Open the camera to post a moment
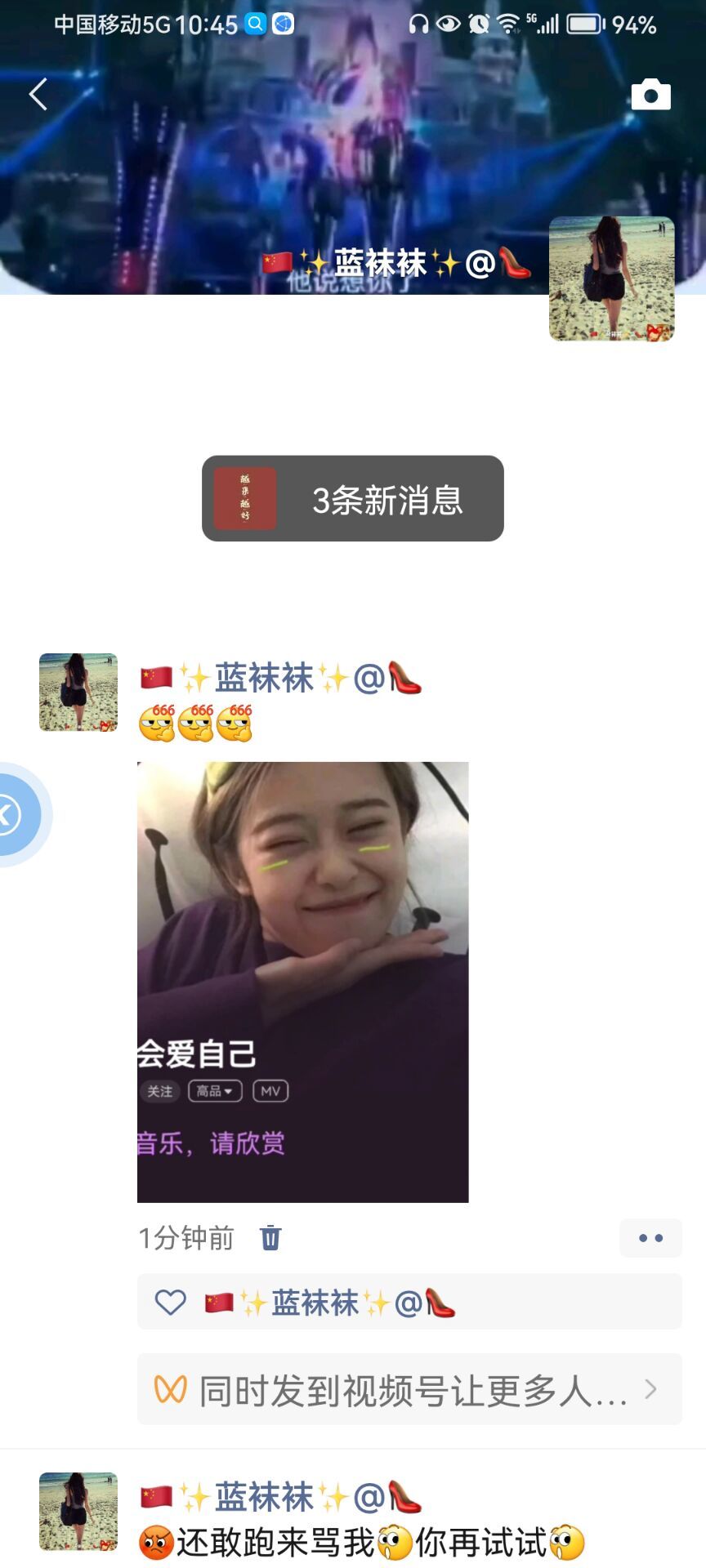The image size is (706, 1568). coord(650,95)
